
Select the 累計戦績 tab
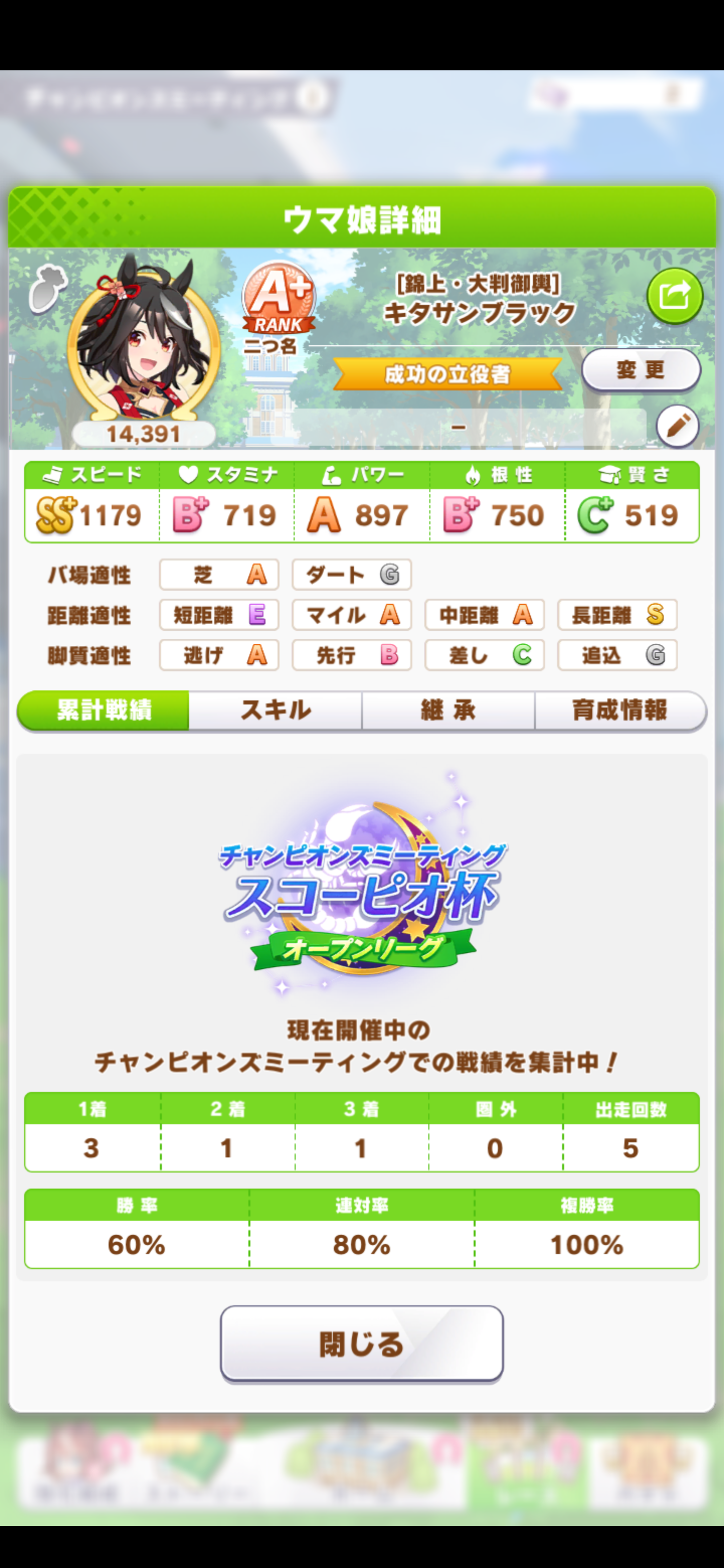104,710
